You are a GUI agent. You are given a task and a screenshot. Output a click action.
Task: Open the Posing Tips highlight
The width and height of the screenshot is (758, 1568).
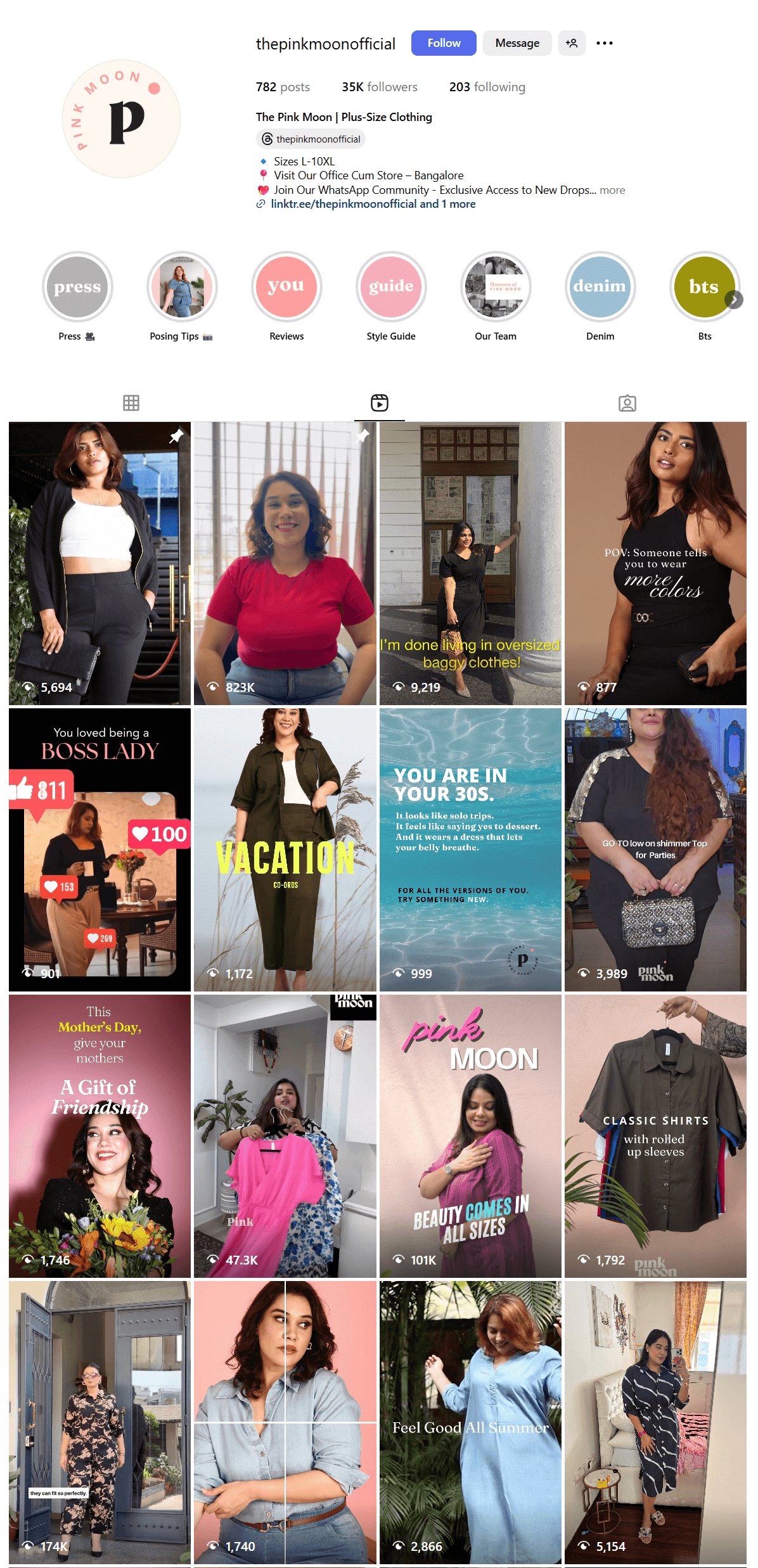coord(182,287)
